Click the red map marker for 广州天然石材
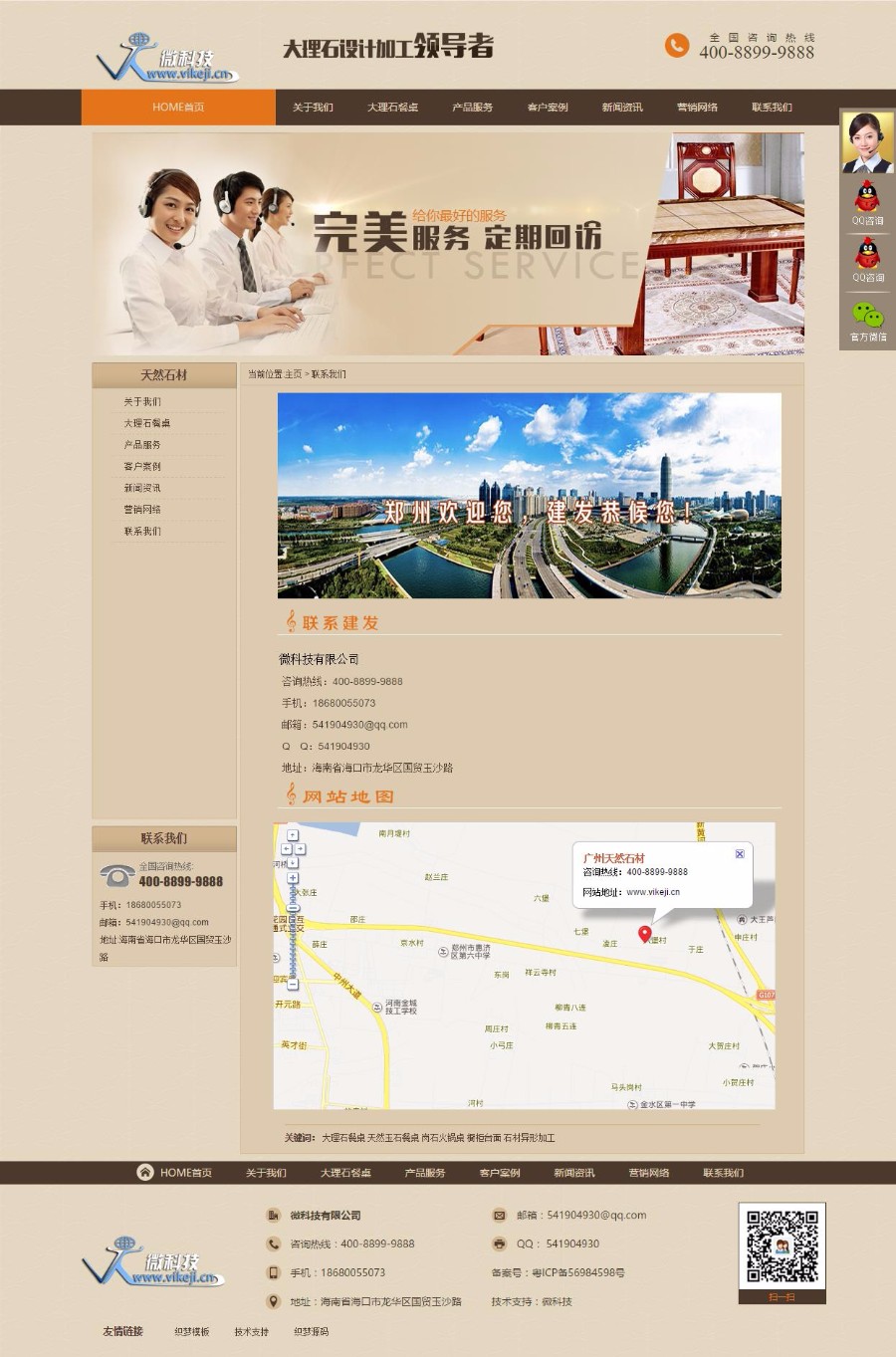The image size is (896, 1357). tap(645, 934)
